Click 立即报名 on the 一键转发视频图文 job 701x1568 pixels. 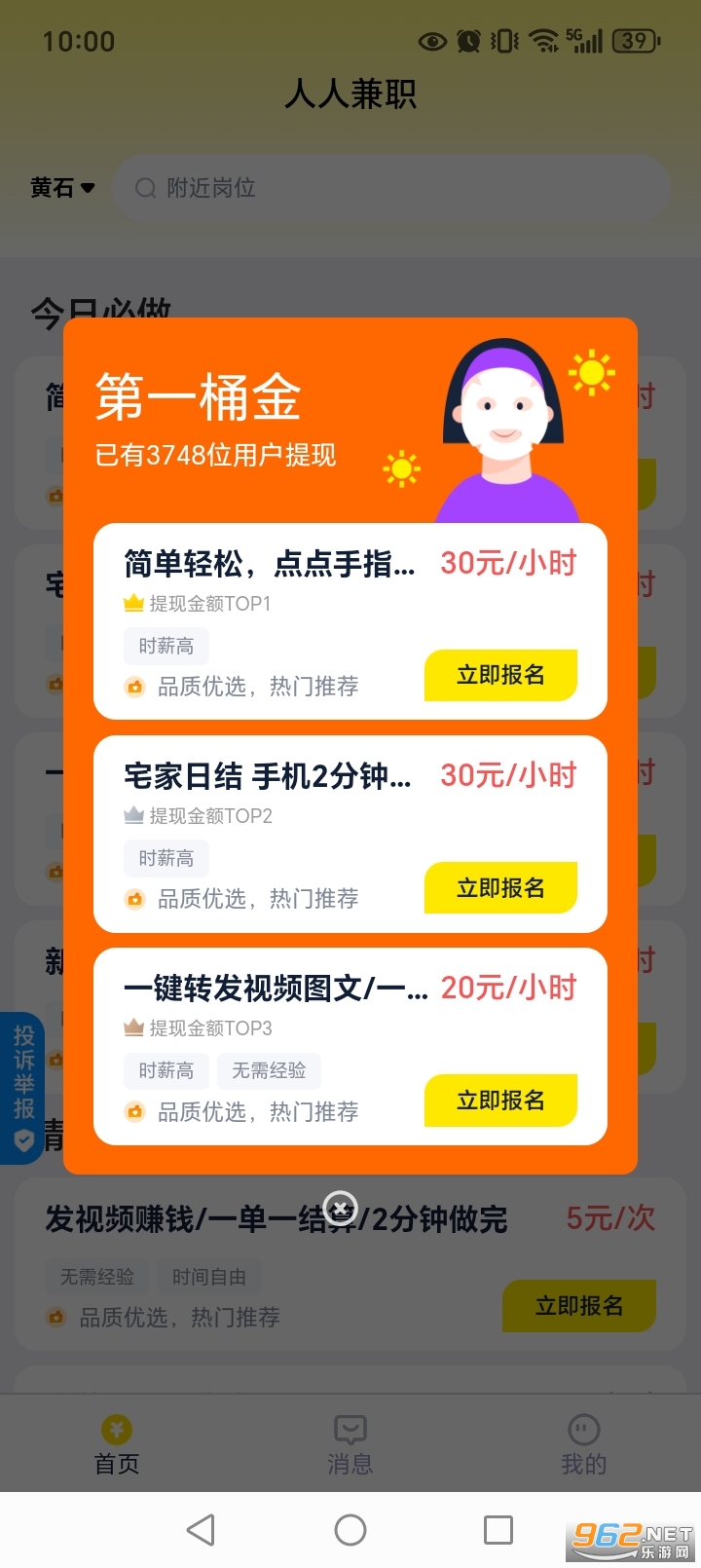[500, 1101]
